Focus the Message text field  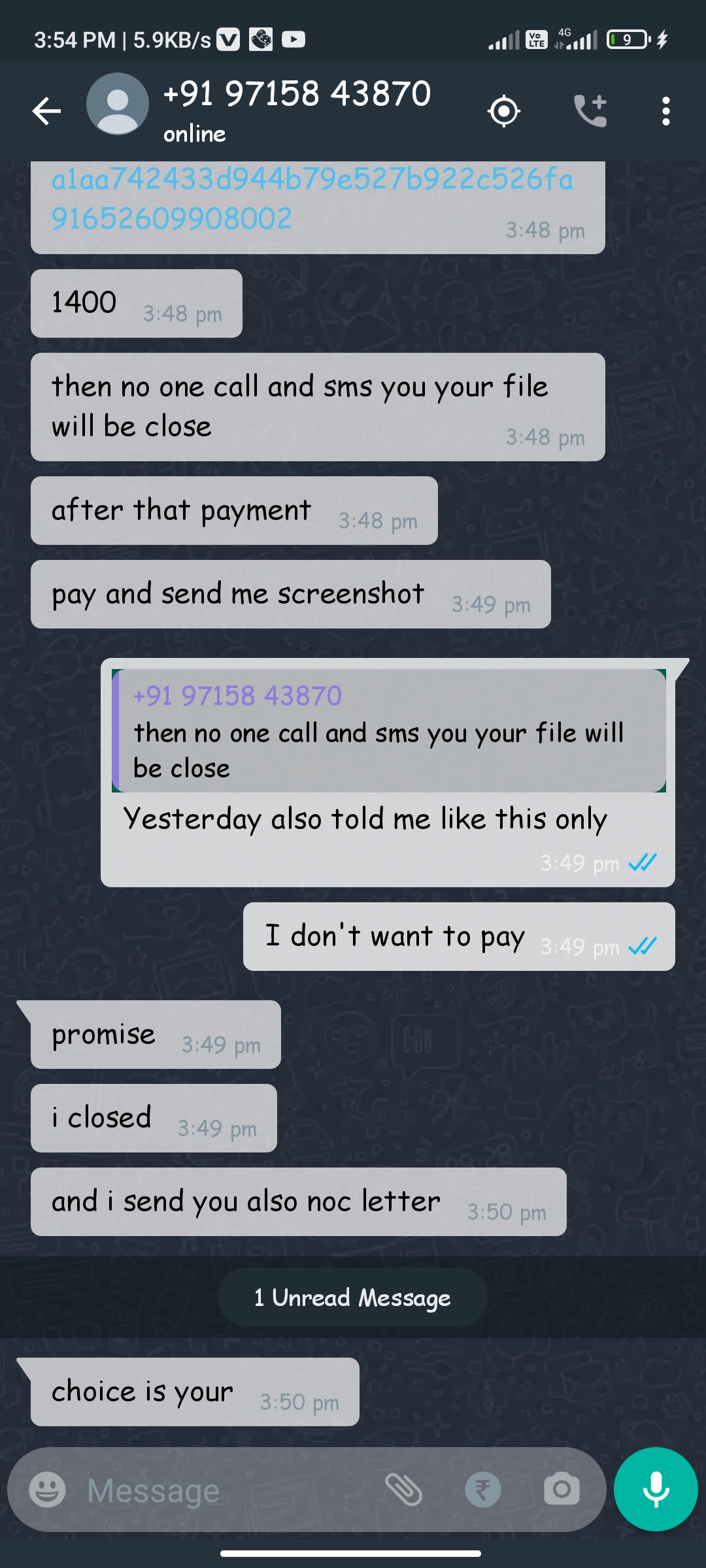(222, 1490)
